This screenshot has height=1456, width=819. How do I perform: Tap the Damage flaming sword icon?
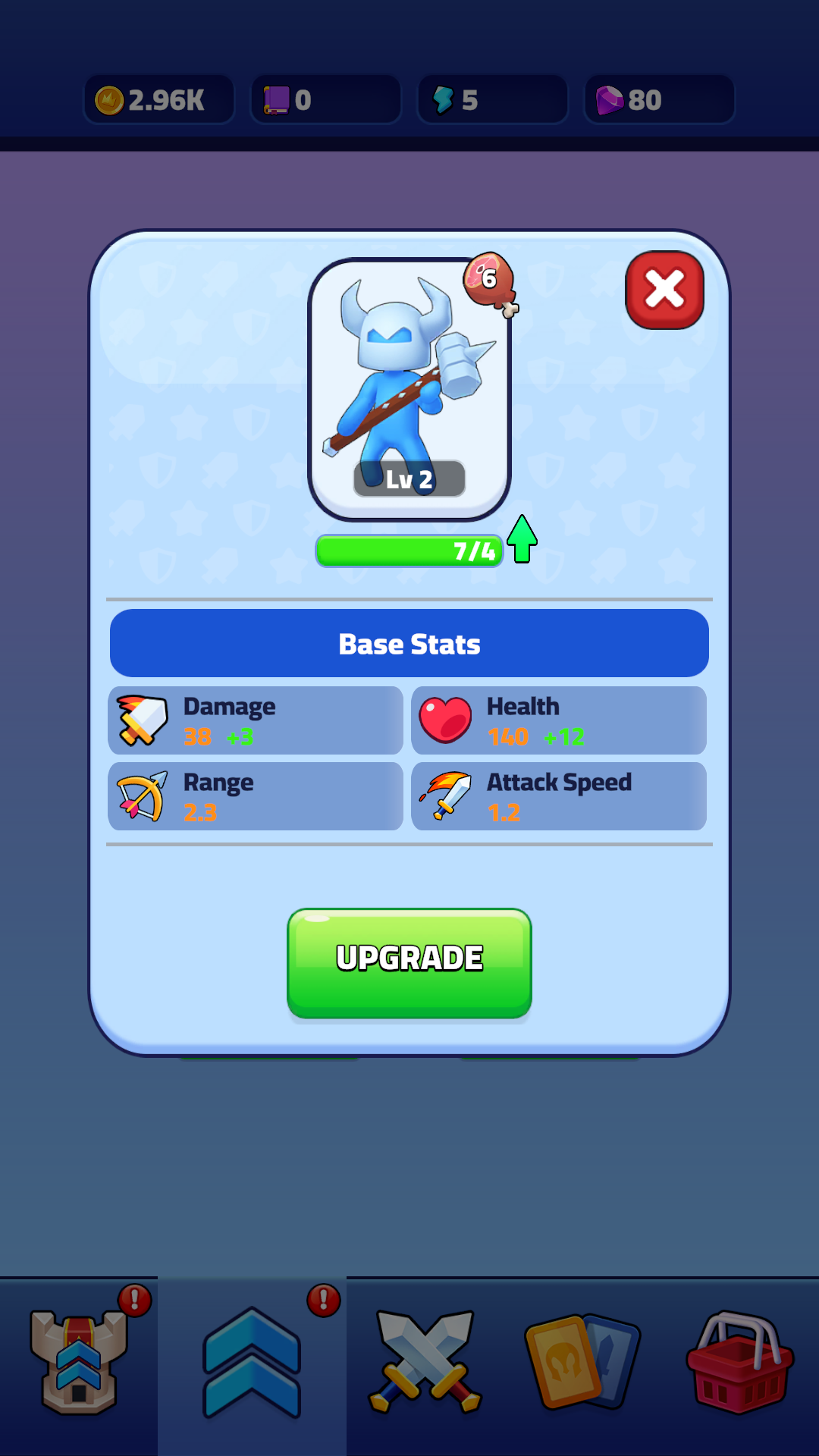click(141, 719)
